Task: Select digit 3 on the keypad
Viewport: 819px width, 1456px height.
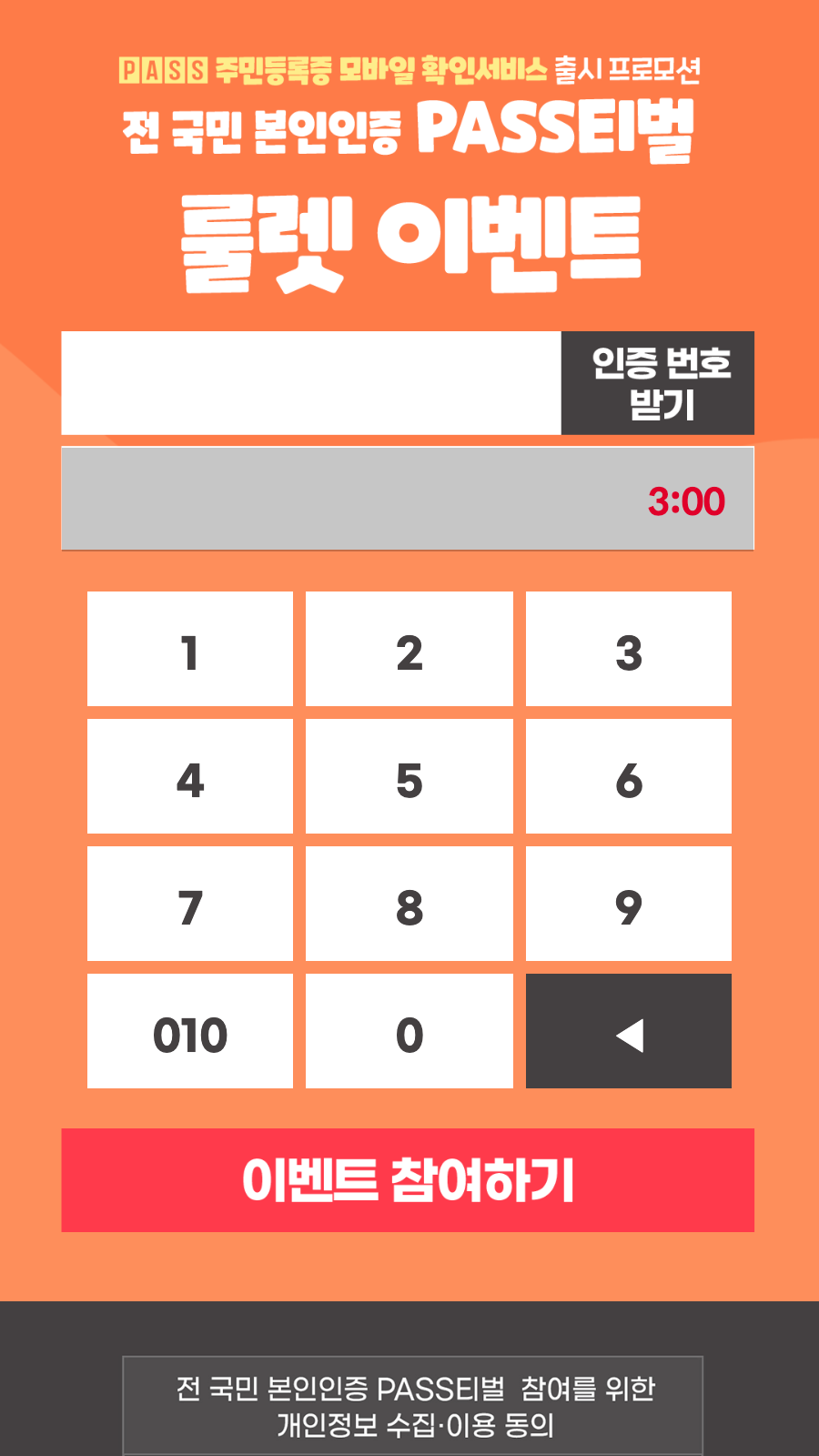Action: coord(629,649)
